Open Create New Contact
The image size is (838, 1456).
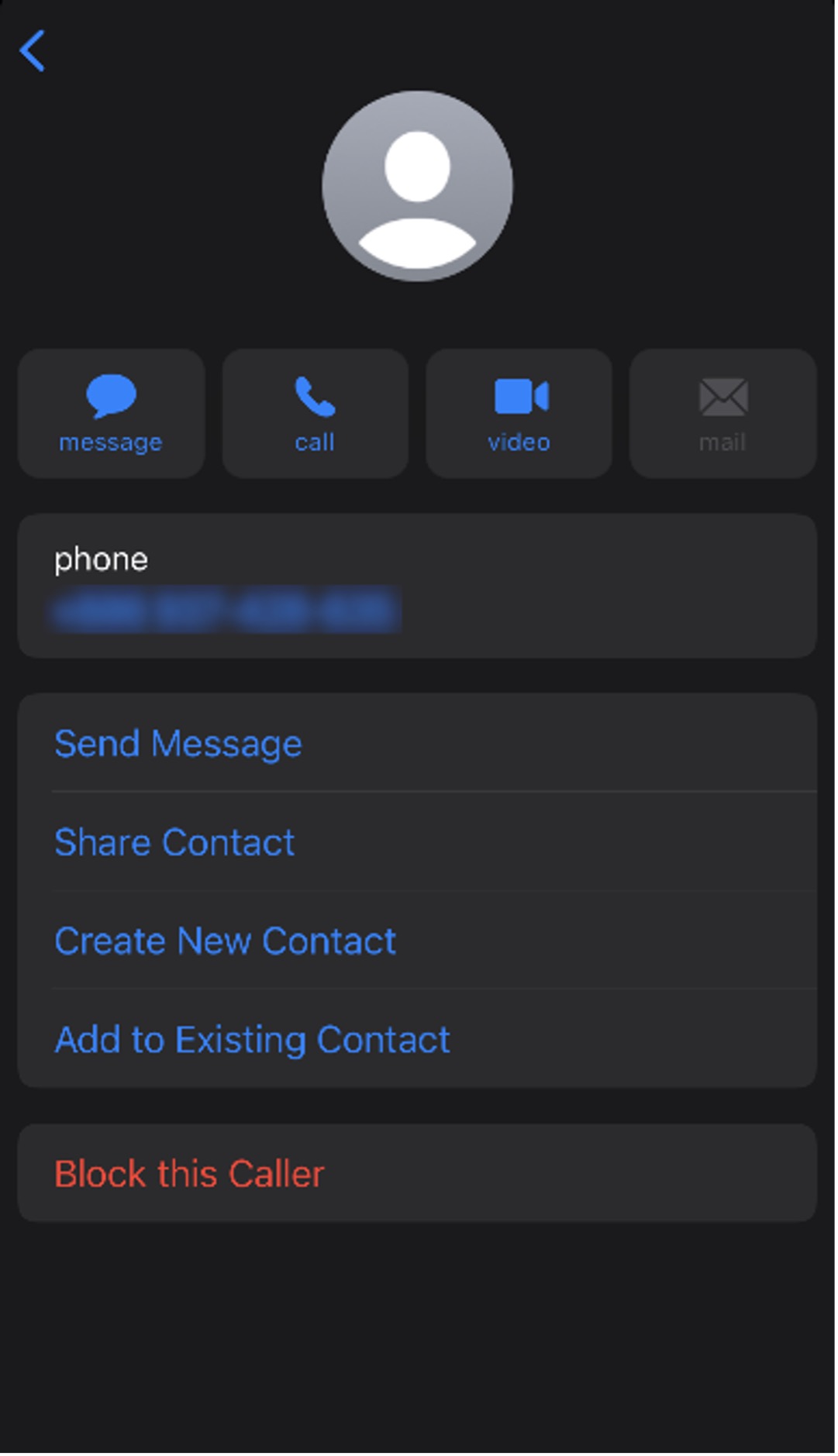225,941
